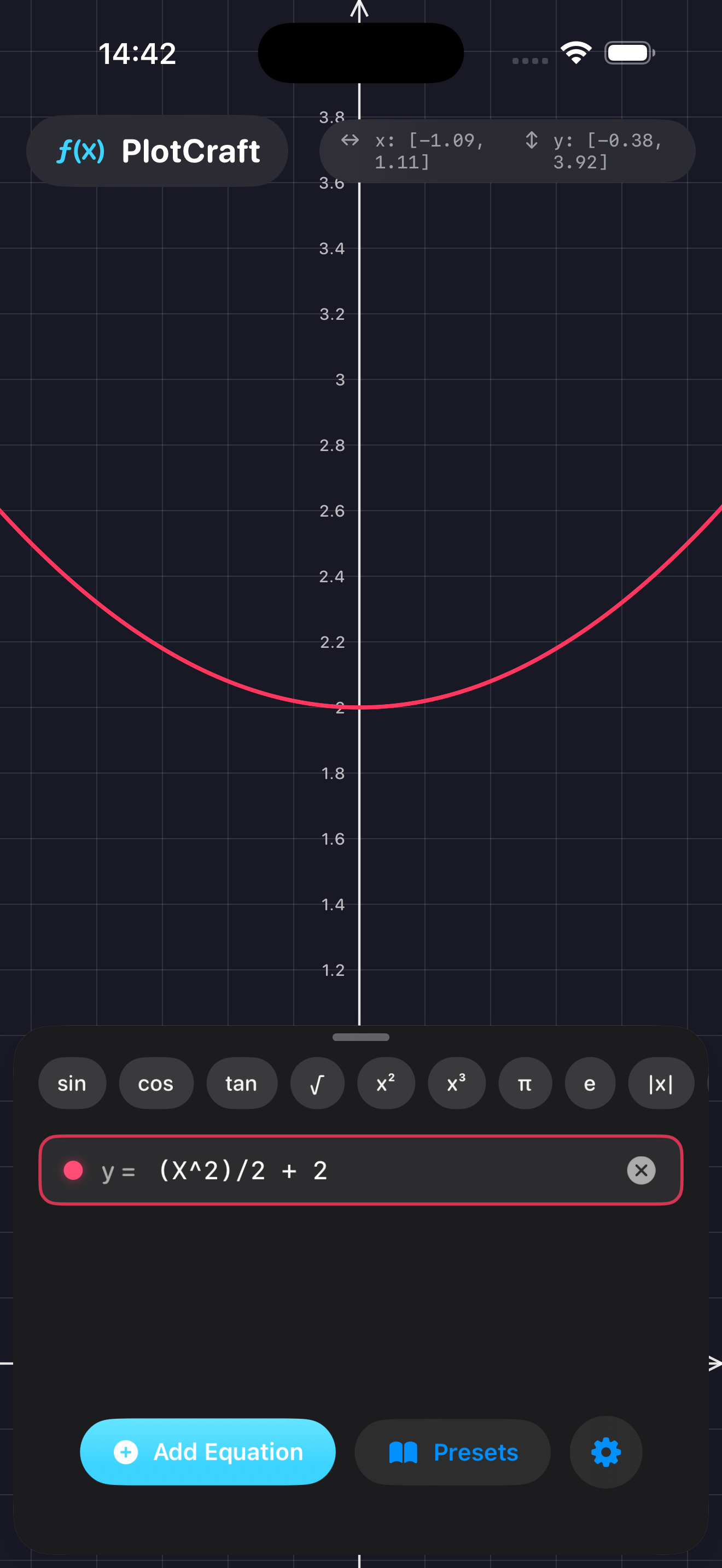This screenshot has width=722, height=1568.
Task: Insert the π constant chip
Action: coord(525,1084)
